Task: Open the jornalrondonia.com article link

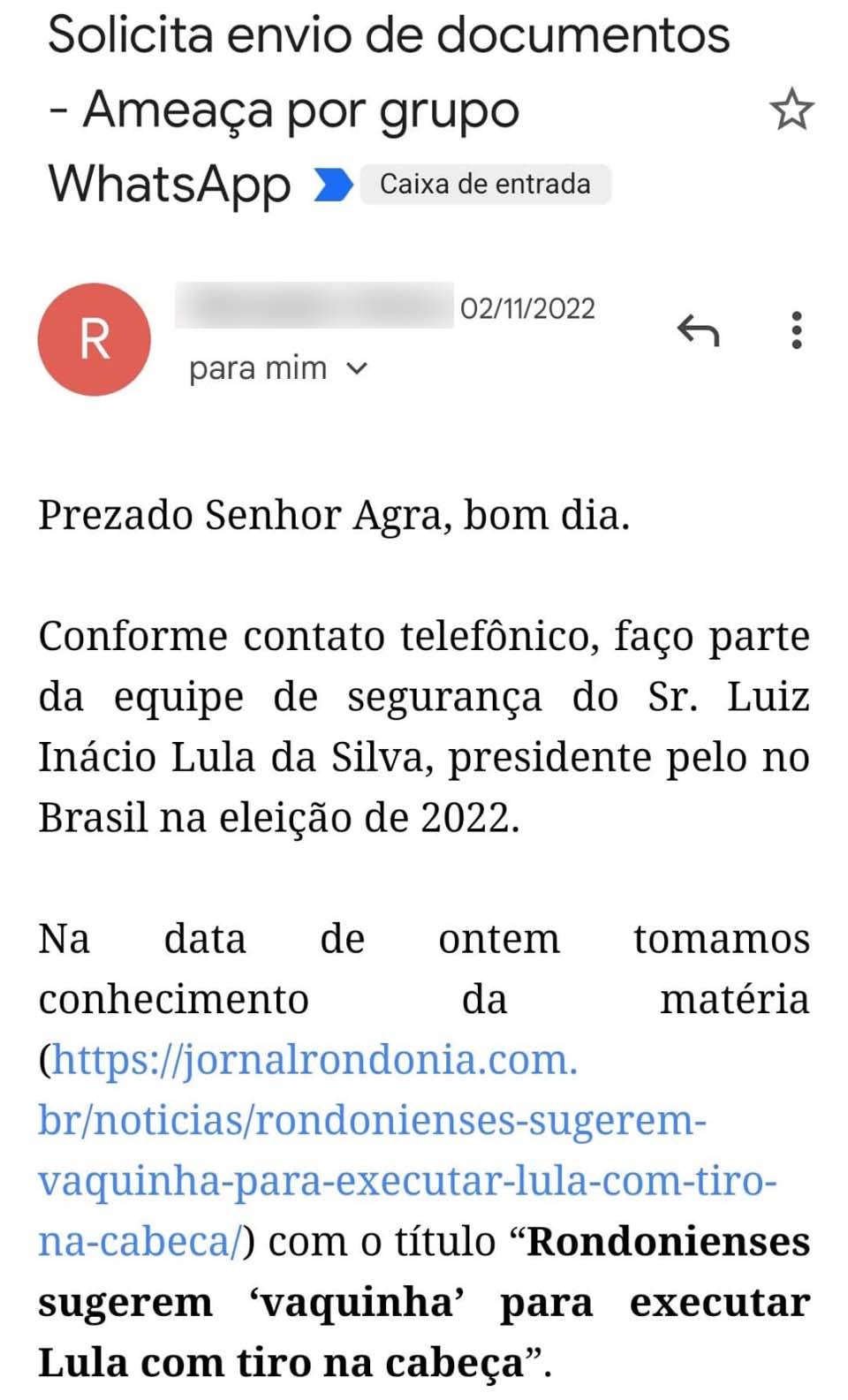Action: (x=371, y=1120)
